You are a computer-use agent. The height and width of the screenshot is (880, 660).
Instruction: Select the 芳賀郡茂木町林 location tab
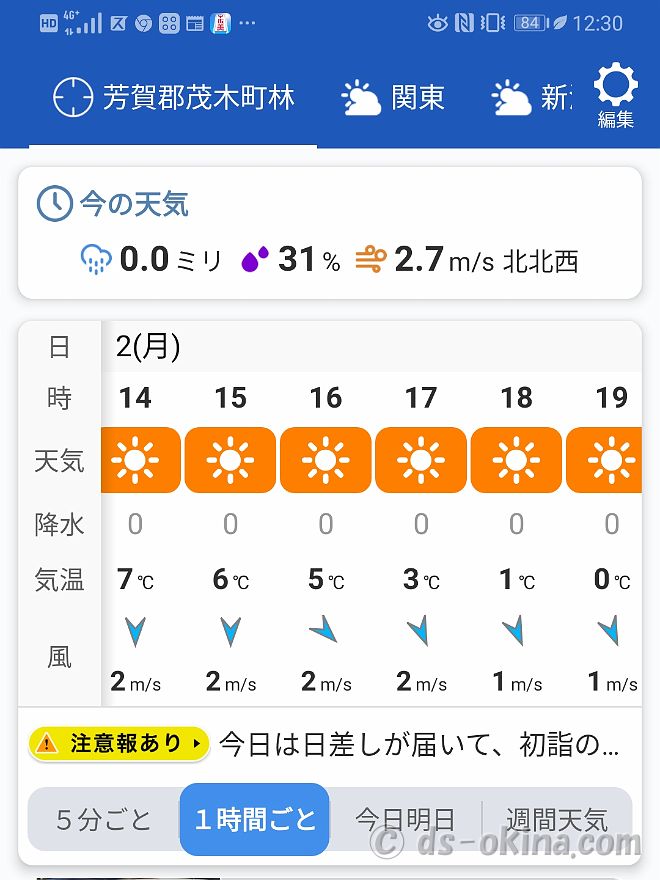click(174, 98)
